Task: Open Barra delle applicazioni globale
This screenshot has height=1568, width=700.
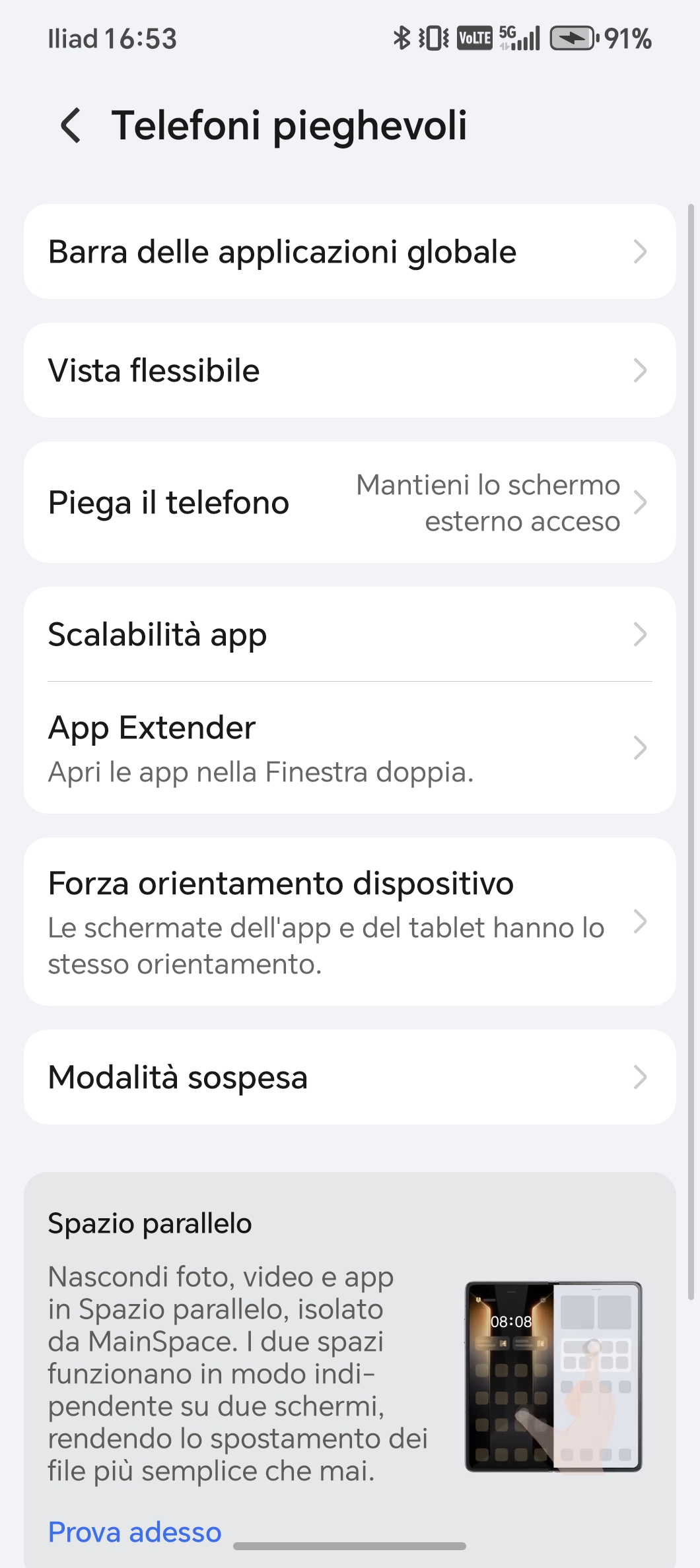Action: coord(349,251)
